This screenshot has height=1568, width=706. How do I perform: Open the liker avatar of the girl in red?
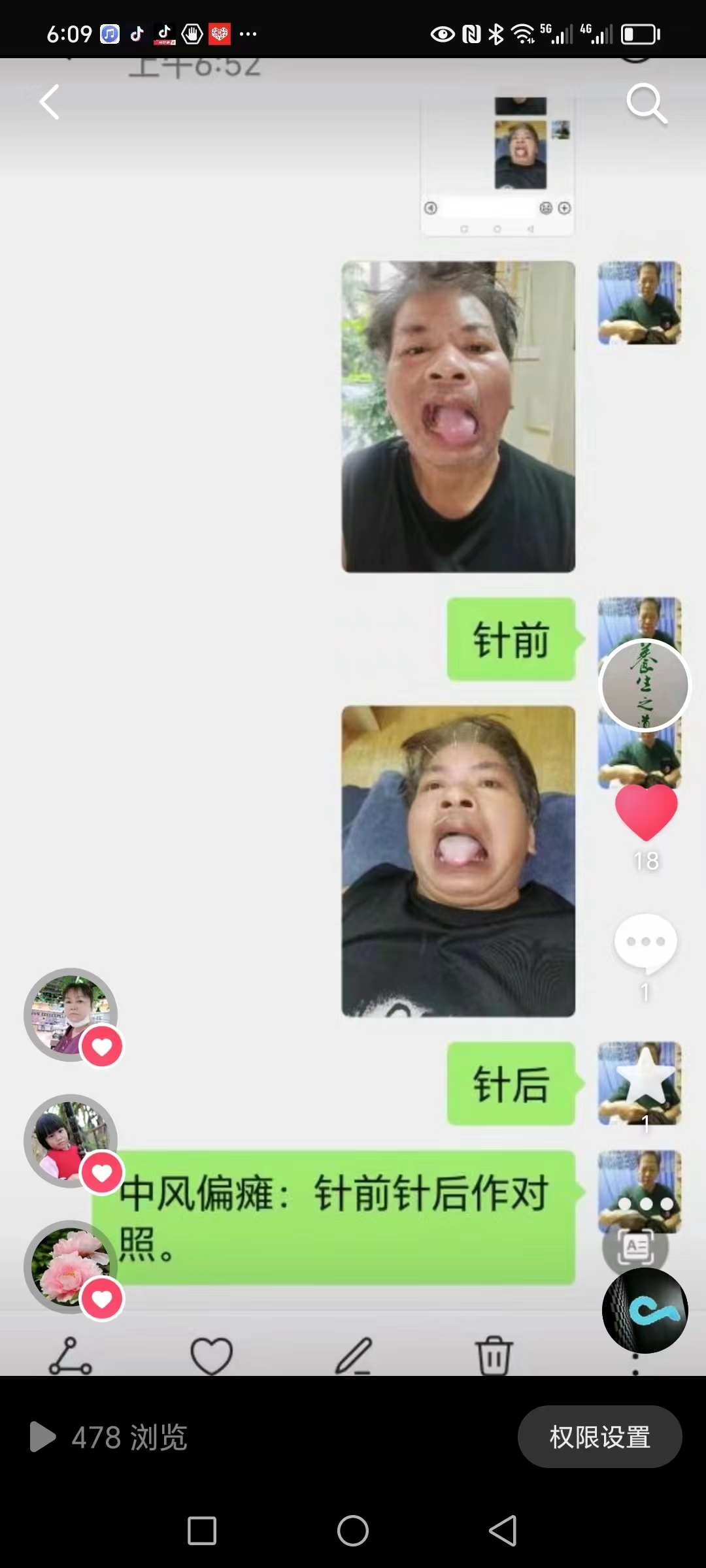coord(71,1141)
